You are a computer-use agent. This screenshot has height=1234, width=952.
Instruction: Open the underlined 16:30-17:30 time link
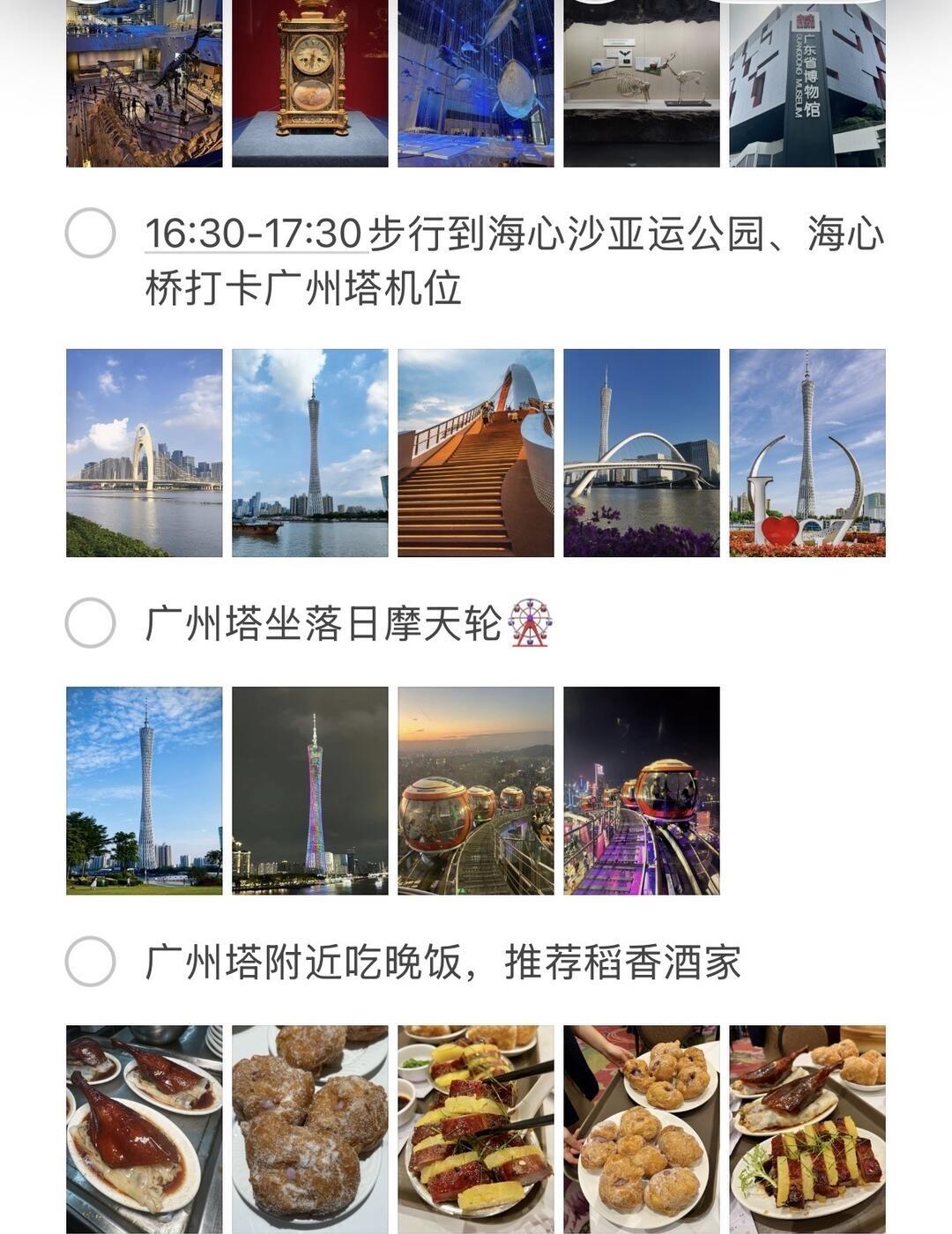(253, 234)
